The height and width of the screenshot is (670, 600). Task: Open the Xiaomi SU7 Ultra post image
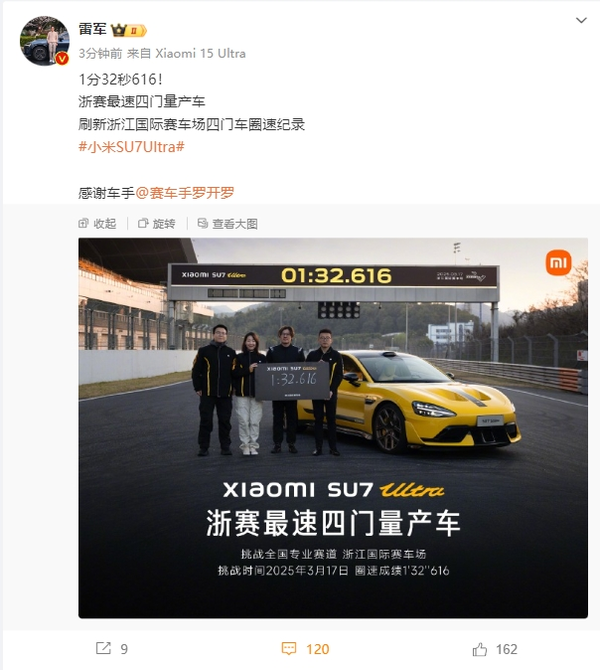(333, 427)
